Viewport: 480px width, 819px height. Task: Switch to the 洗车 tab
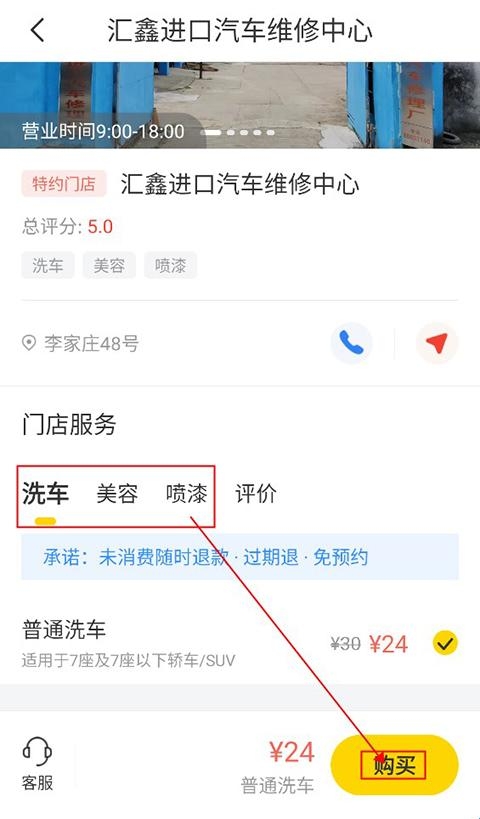pos(45,494)
